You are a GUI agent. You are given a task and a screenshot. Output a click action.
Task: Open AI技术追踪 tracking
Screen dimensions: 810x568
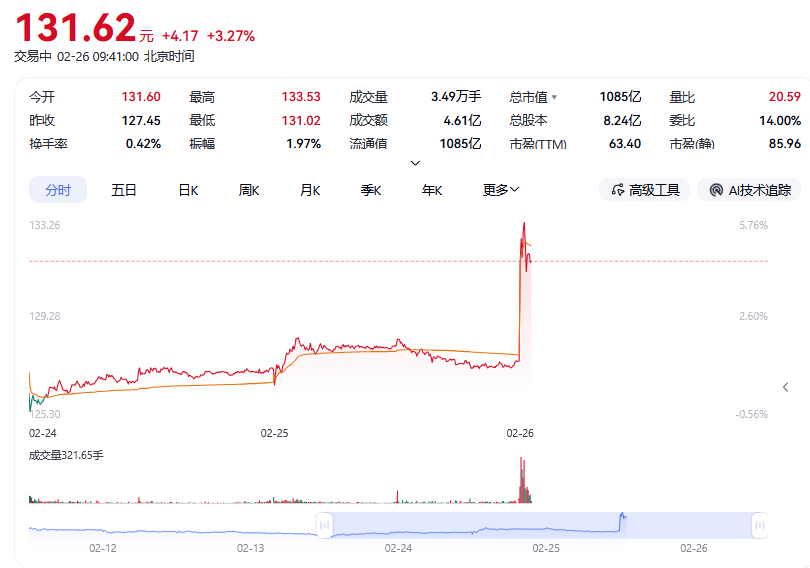coord(749,190)
